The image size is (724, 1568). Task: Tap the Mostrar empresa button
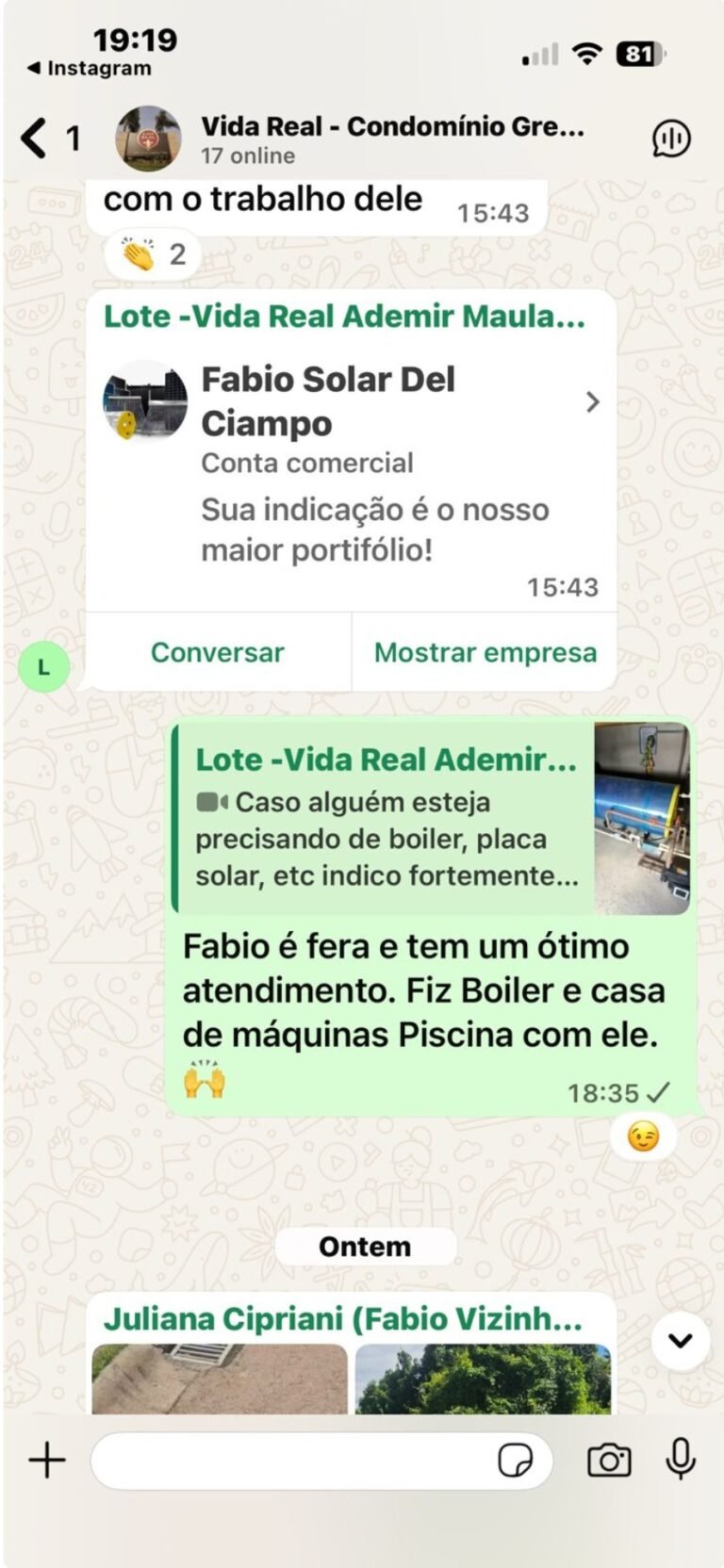coord(484,652)
